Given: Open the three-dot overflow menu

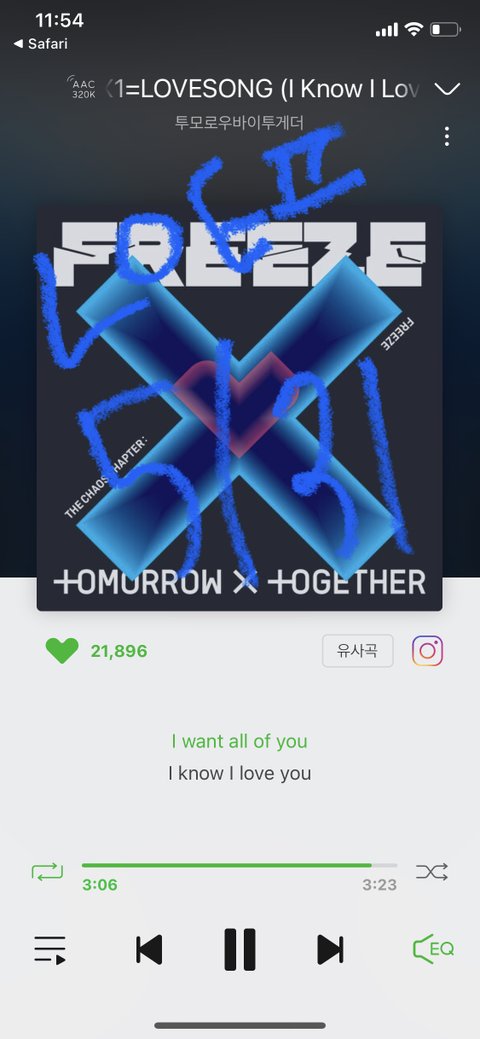Looking at the screenshot, I should 447,136.
